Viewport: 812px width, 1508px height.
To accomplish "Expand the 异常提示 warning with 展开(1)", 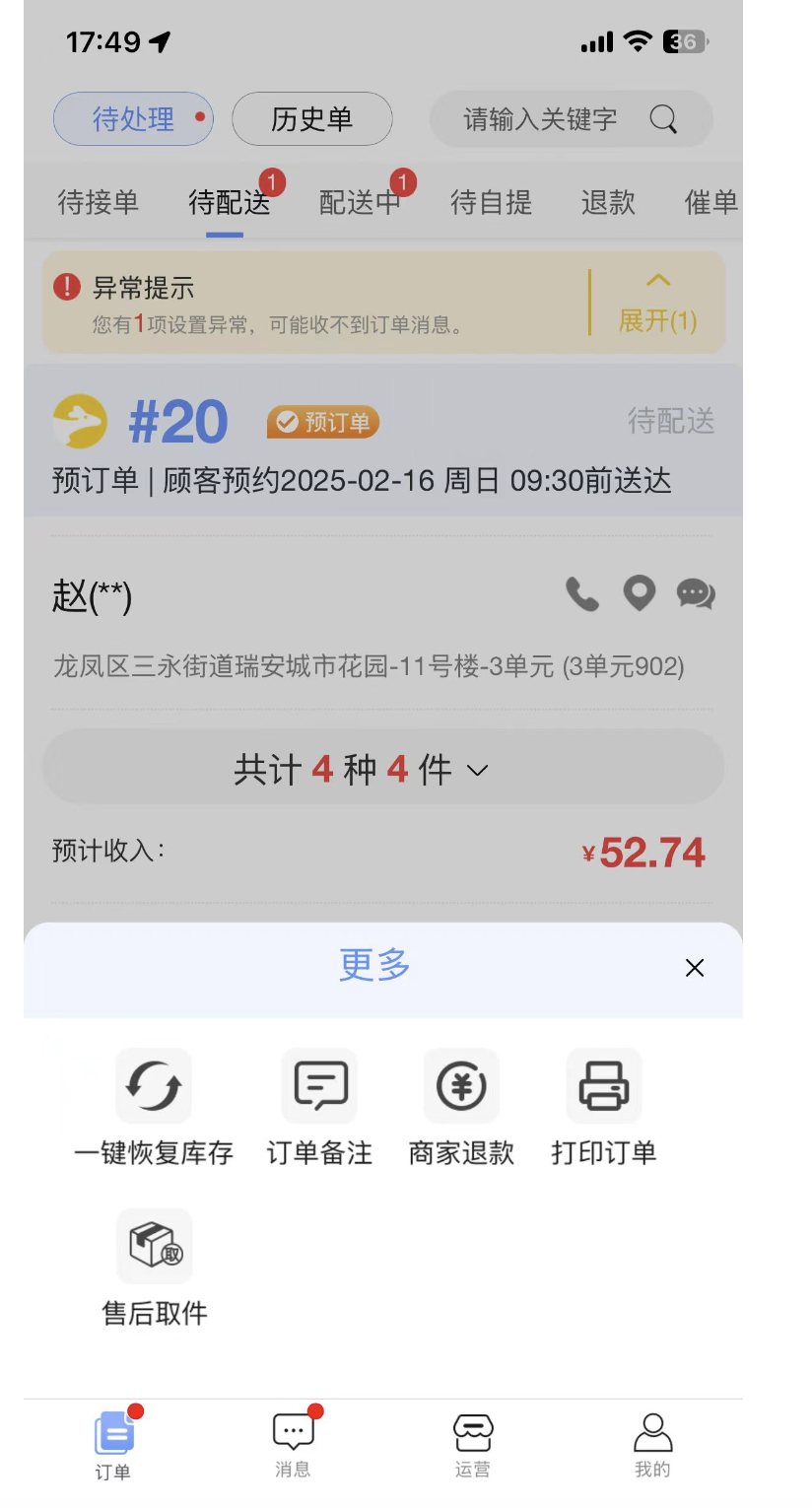I will coord(657,305).
